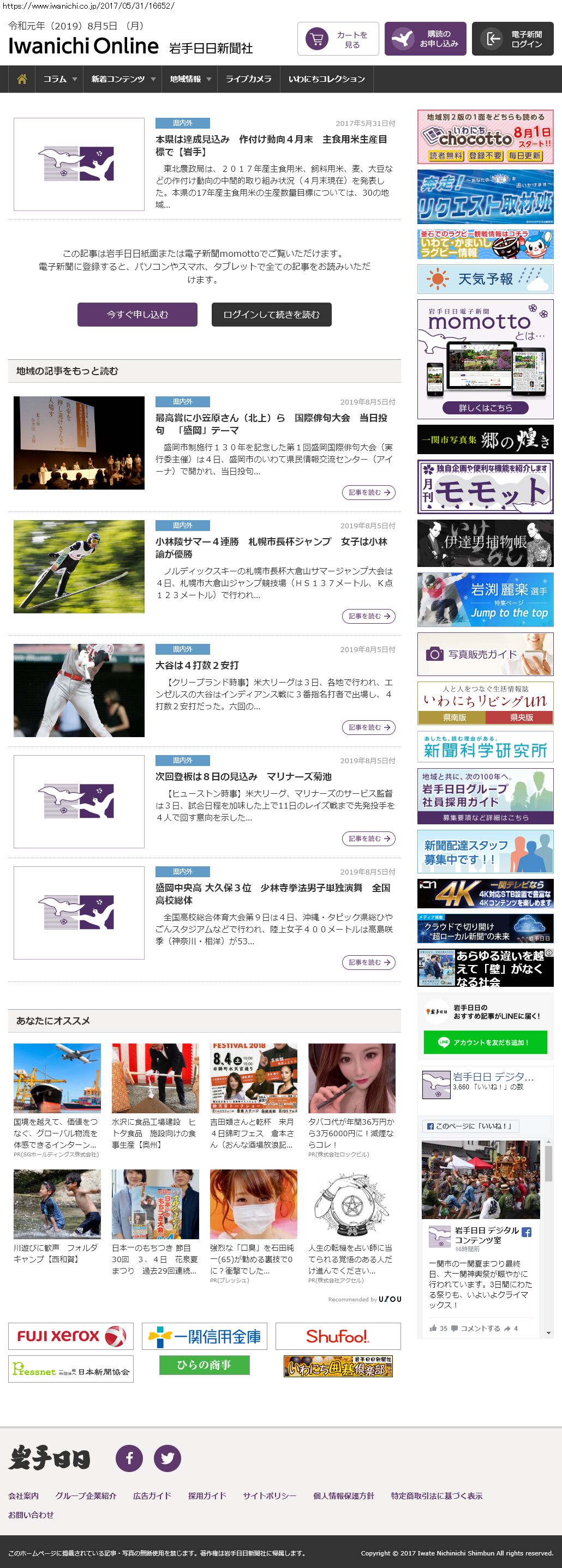This screenshot has width=562, height=1568.
Task: Open ライブカメラ page
Action: (248, 79)
